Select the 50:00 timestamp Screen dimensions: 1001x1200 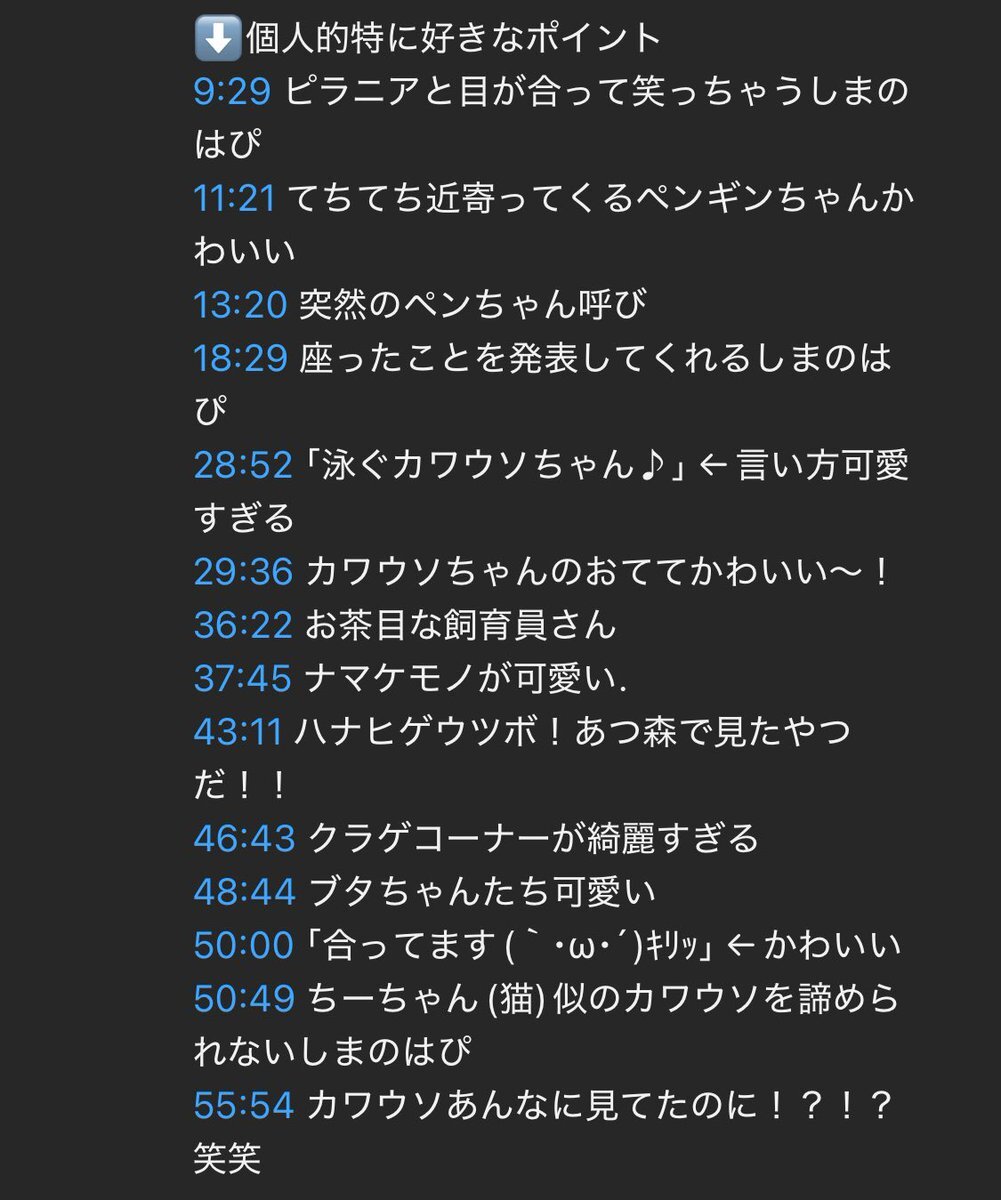(244, 943)
